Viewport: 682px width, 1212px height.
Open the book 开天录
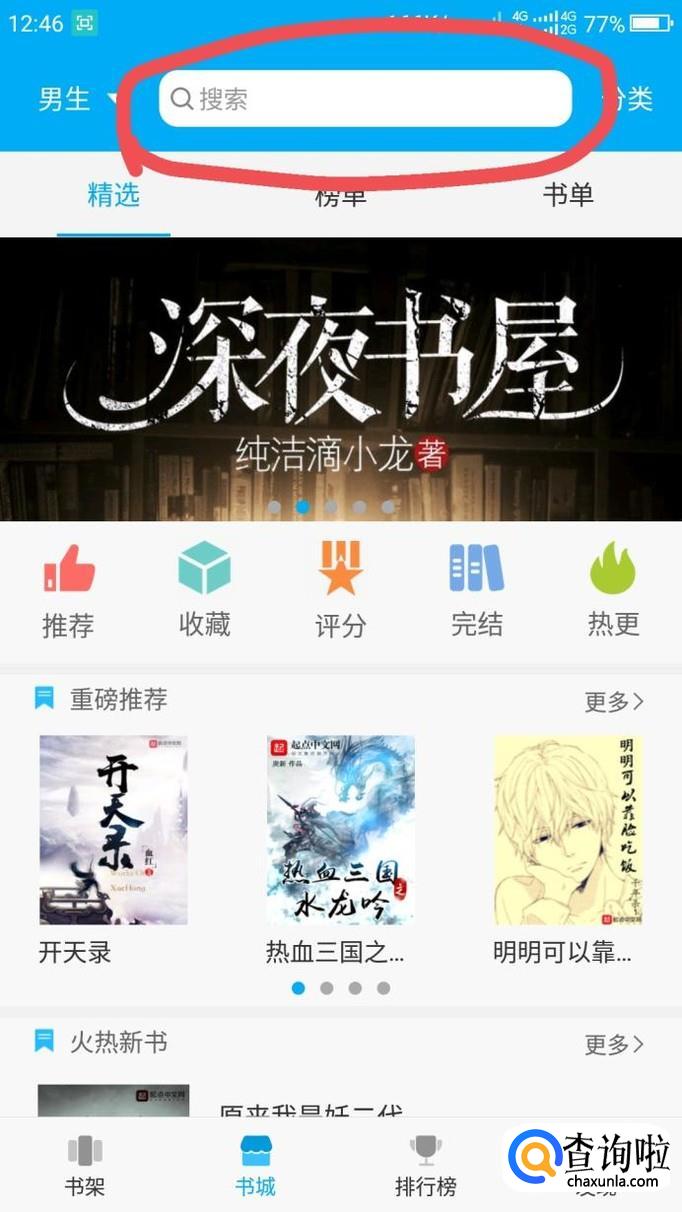coord(113,830)
